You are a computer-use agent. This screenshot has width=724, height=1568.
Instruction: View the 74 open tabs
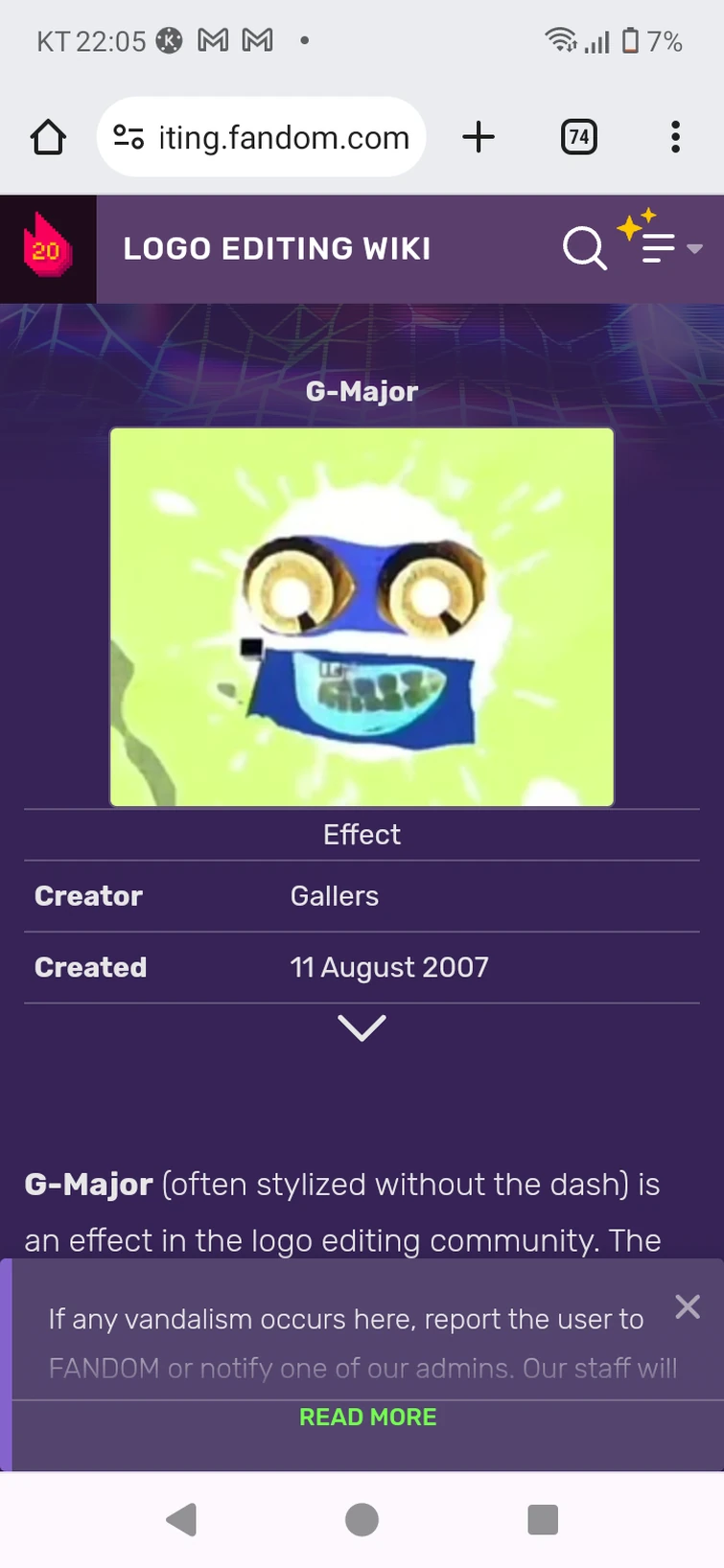[578, 137]
